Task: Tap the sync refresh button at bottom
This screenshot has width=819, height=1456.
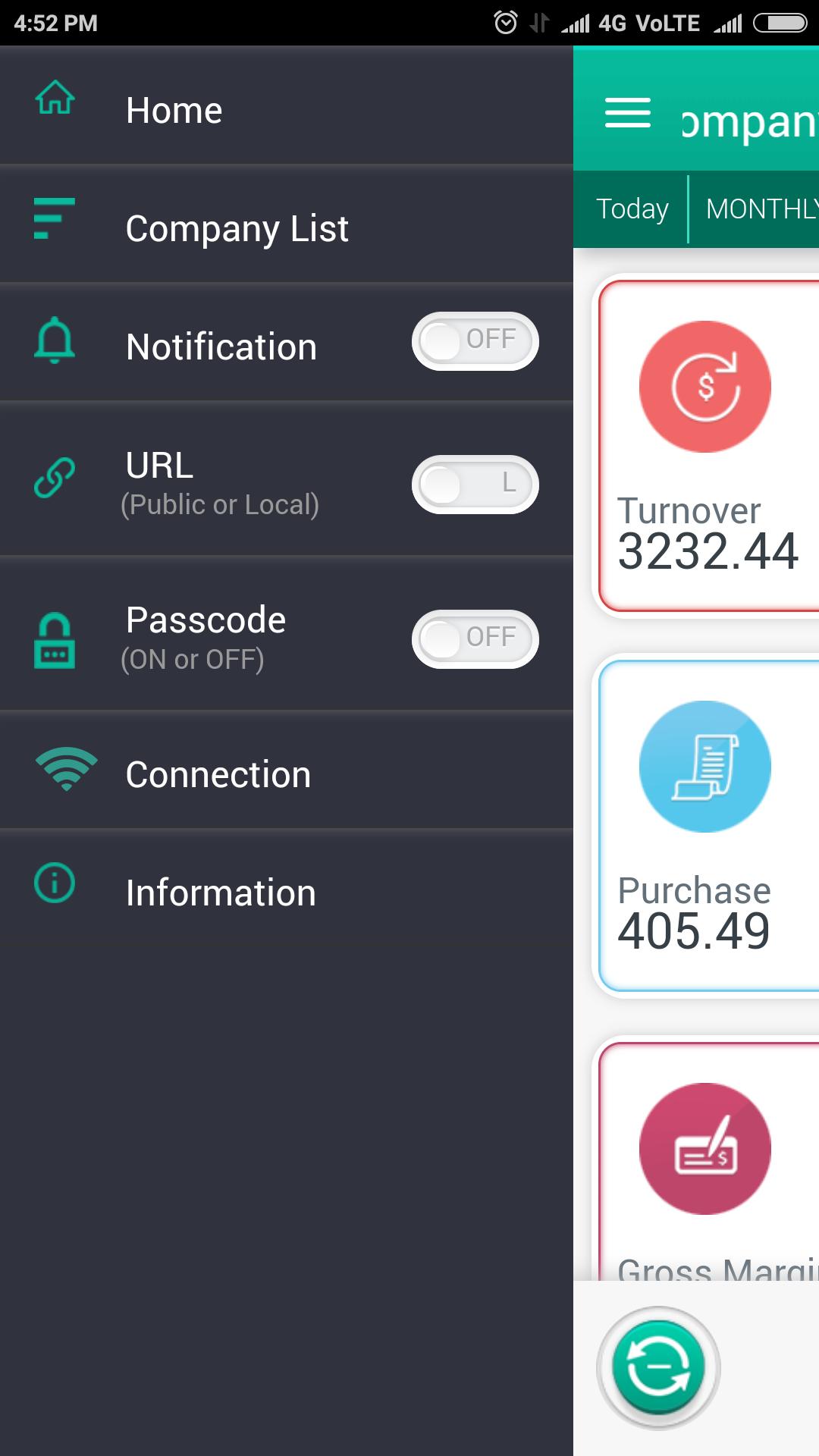Action: pos(658,1366)
